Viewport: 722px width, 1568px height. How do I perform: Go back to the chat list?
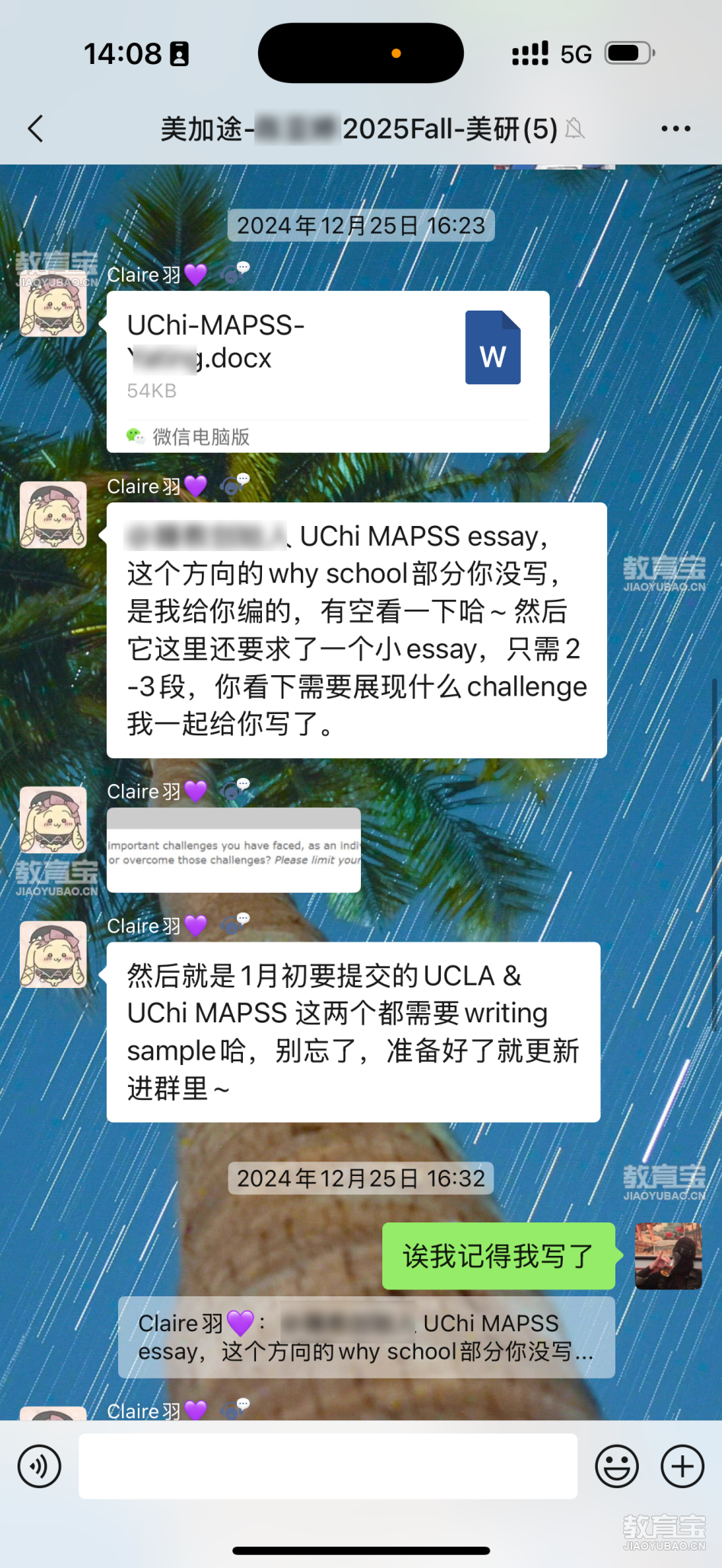35,129
